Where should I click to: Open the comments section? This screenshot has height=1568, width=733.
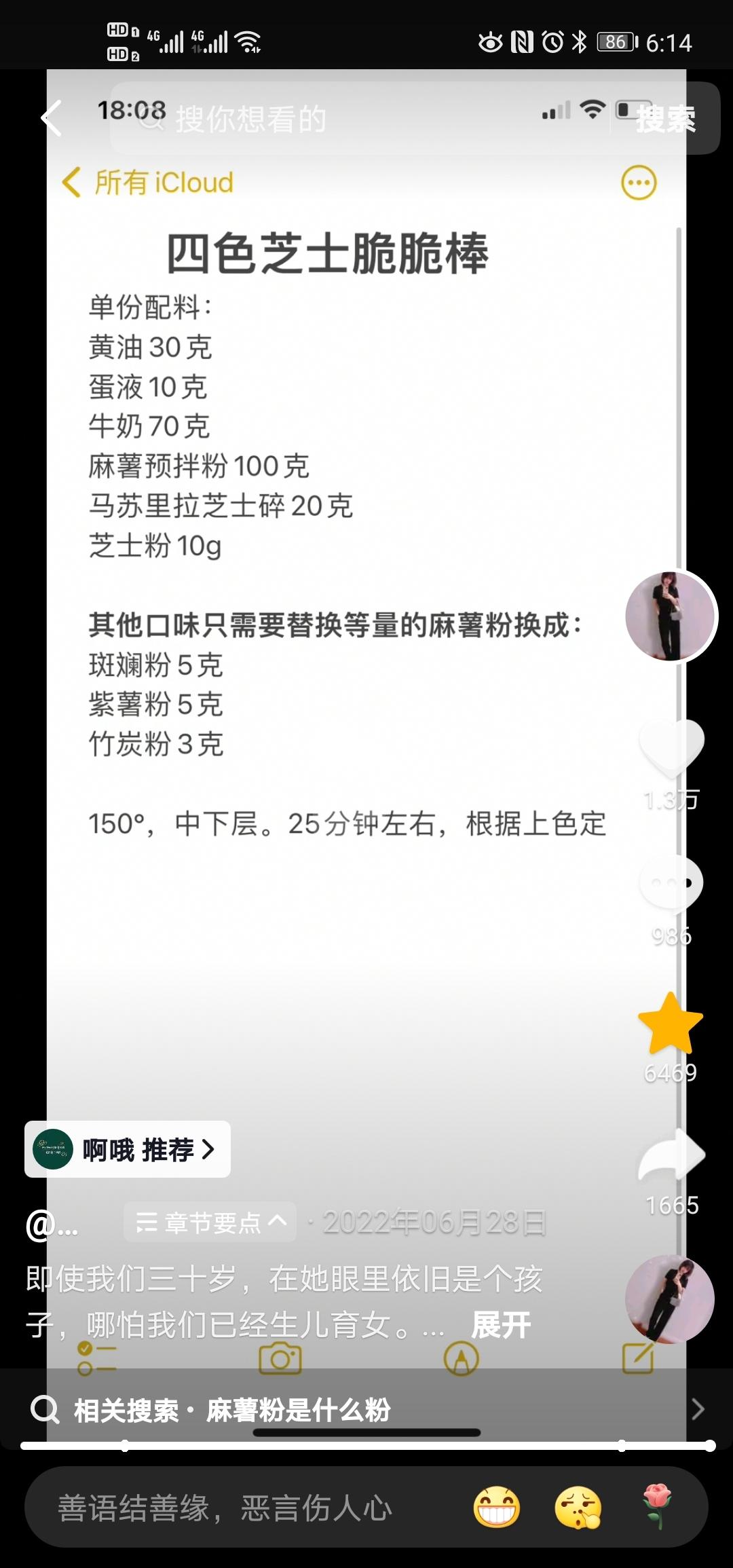tap(671, 882)
